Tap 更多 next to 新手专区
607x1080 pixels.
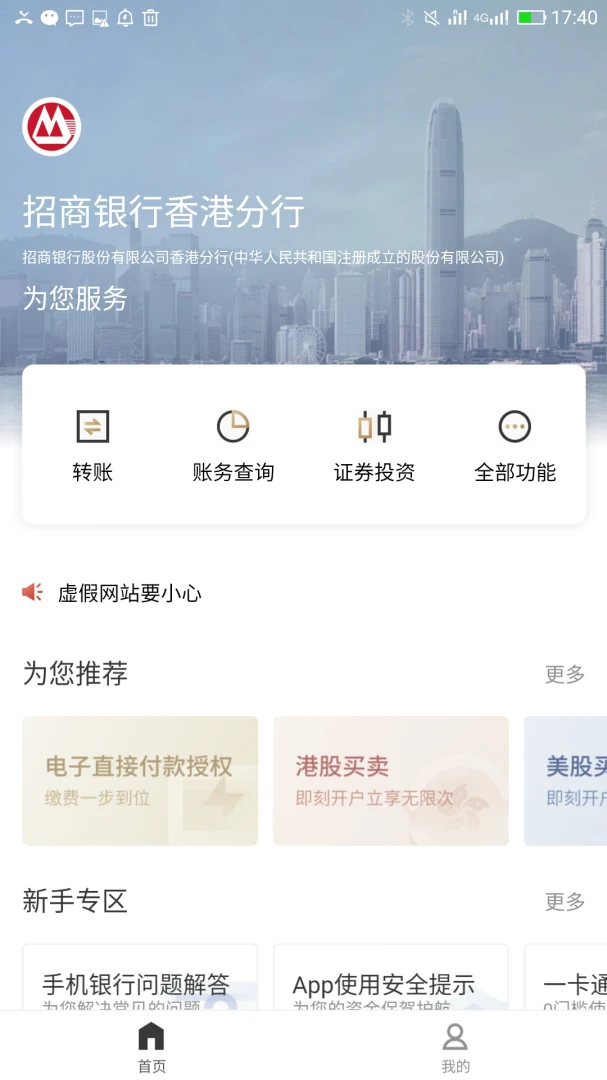tap(565, 902)
